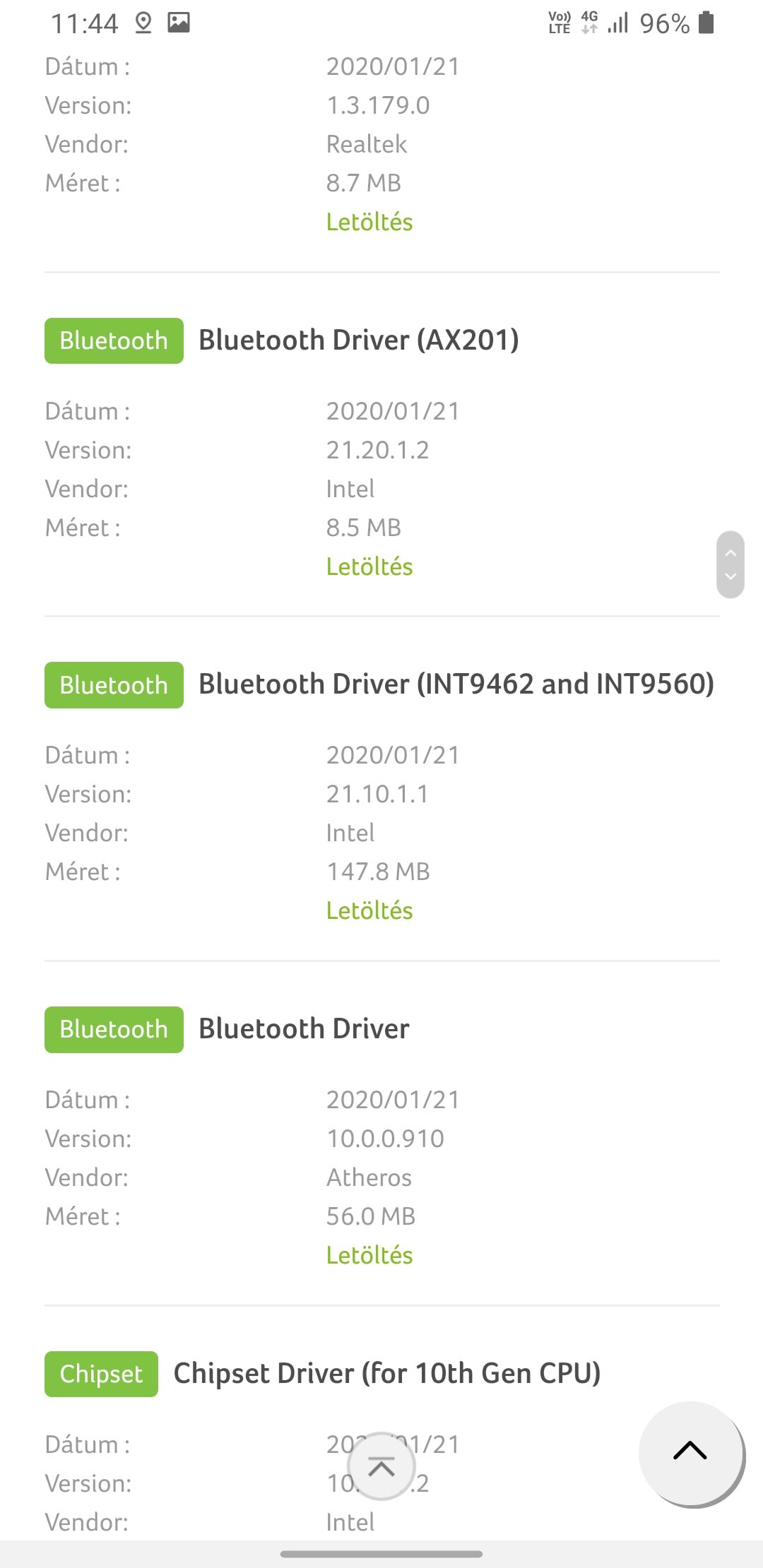Tap Letöltés for Bluetooth Driver (AX201)
Image resolution: width=763 pixels, height=1568 pixels.
[x=369, y=566]
